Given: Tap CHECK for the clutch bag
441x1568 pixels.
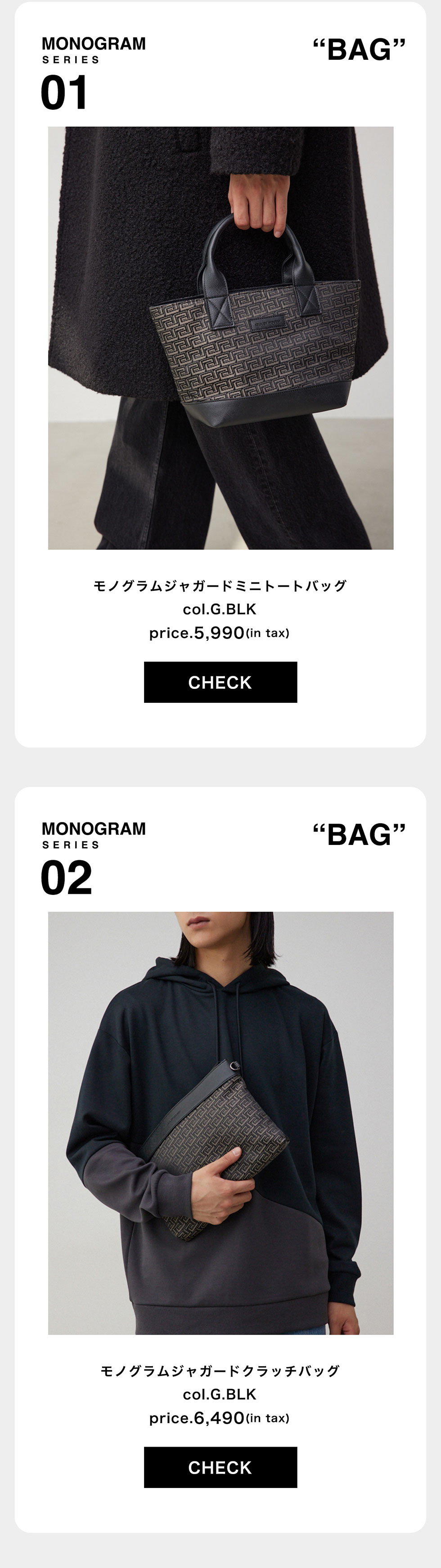Looking at the screenshot, I should point(220,1467).
